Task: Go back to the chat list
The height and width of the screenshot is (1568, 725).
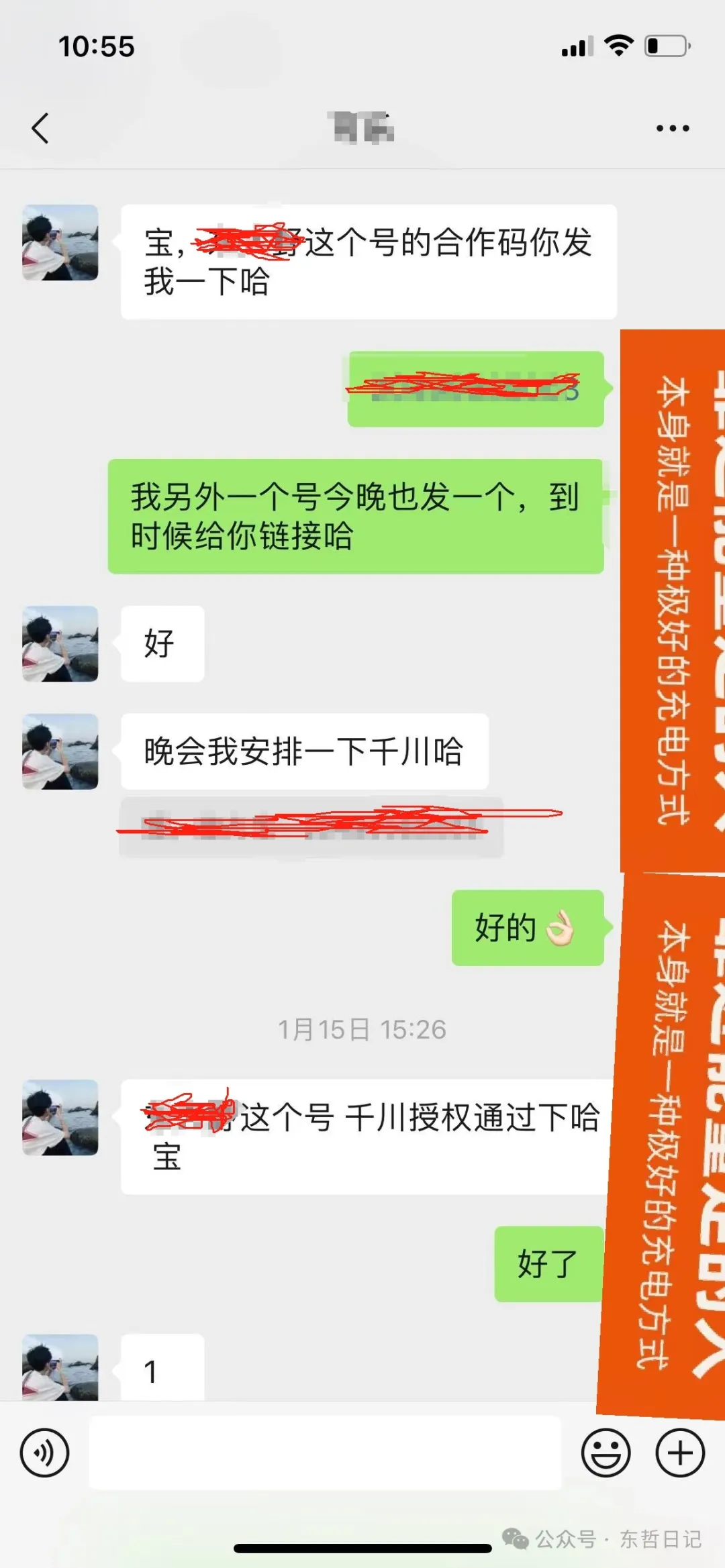Action: (x=40, y=127)
